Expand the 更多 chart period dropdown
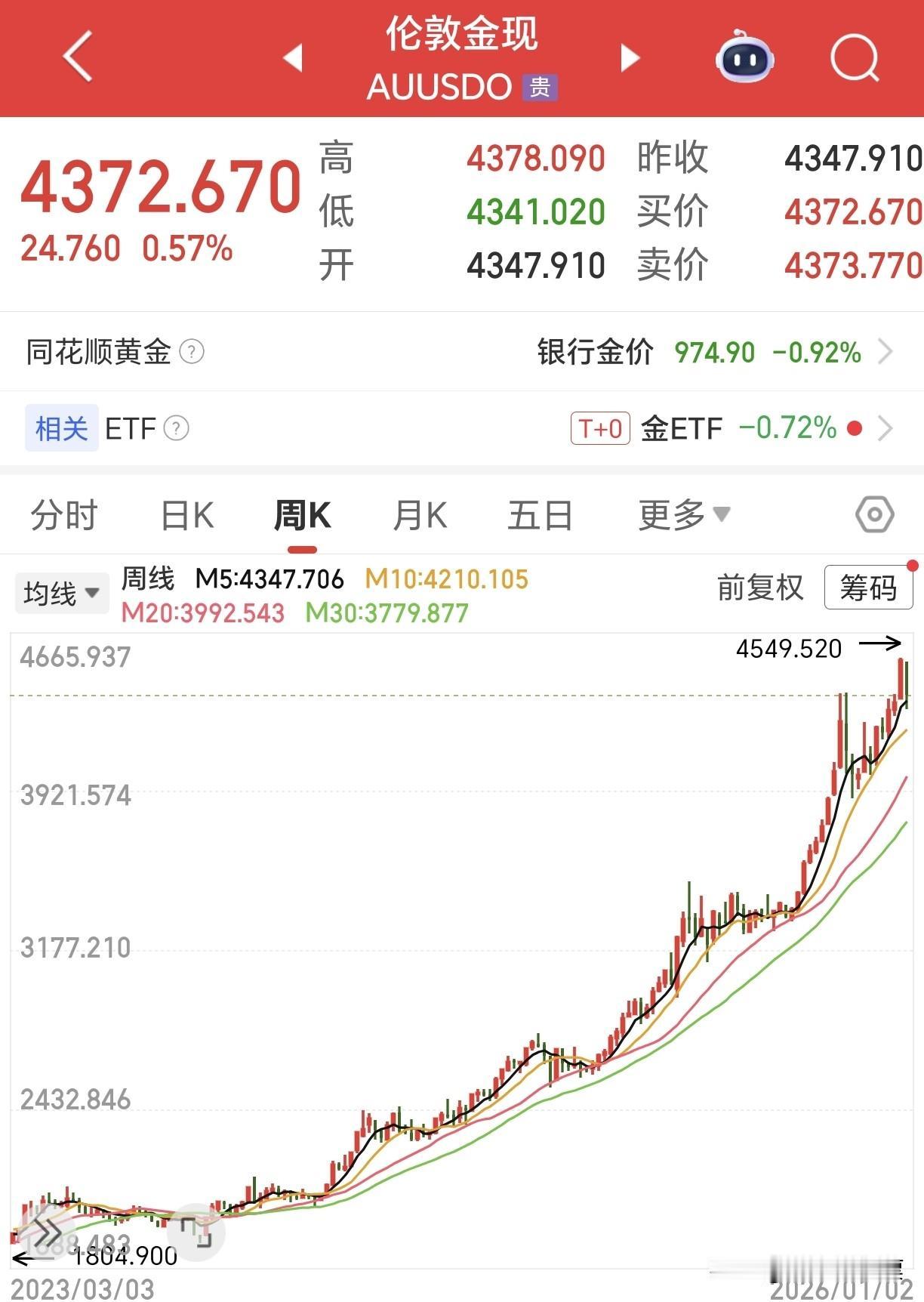Viewport: 924px width, 1302px height. tap(682, 514)
